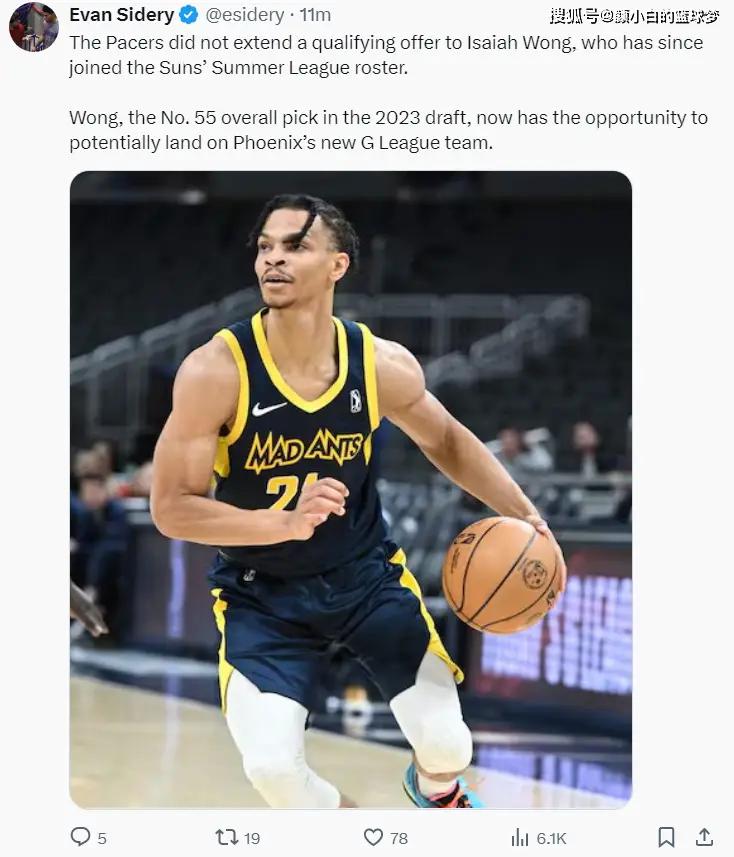Bookmark this tweet
734x857 pixels.
[x=666, y=836]
